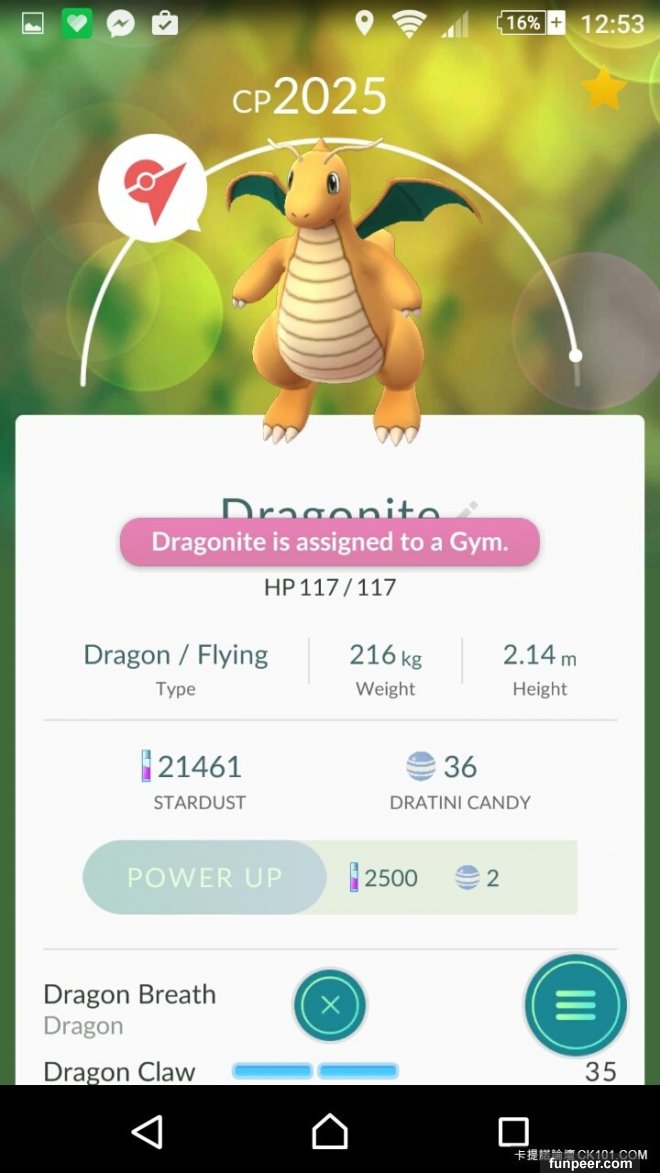Close the Pokémon details screen
The image size is (660, 1173).
pyautogui.click(x=330, y=1005)
